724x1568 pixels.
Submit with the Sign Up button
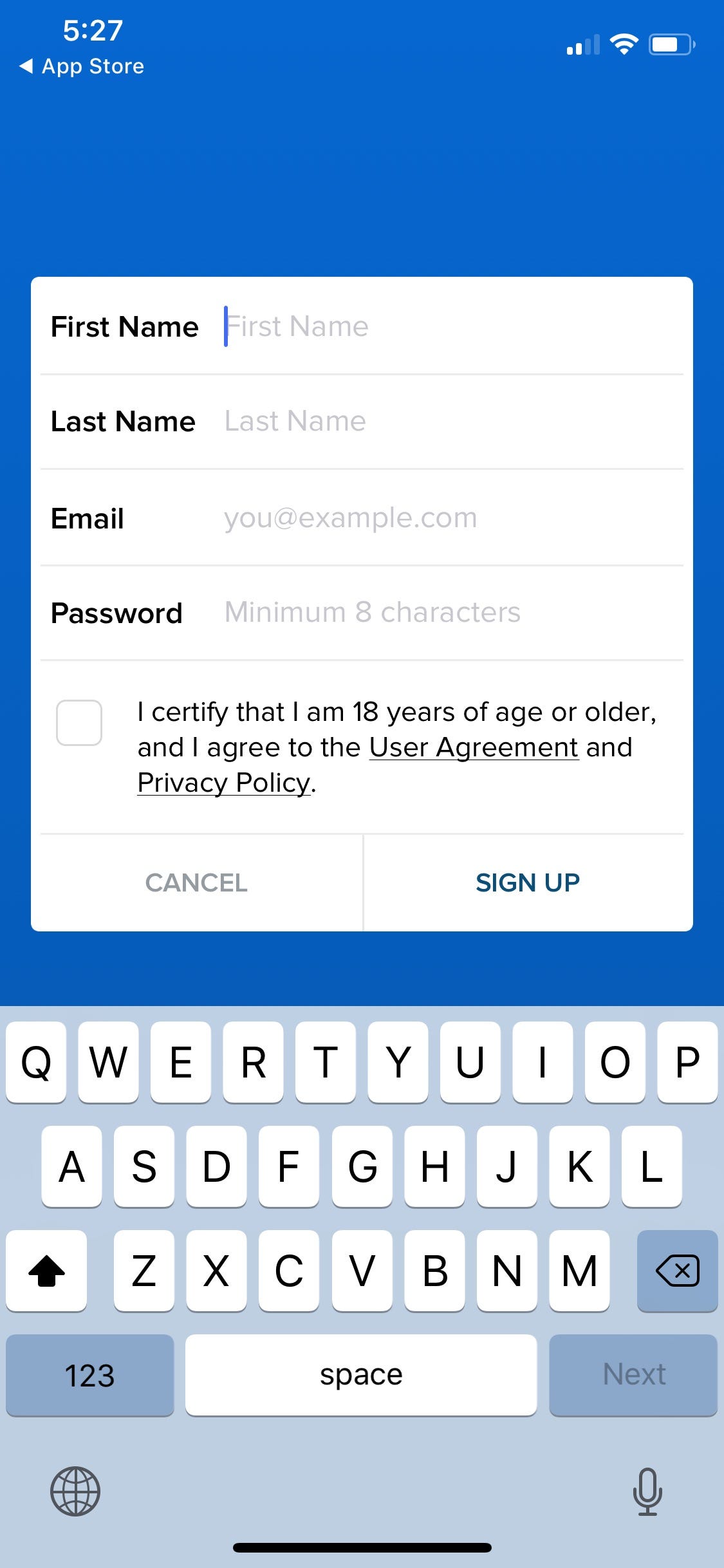528,882
